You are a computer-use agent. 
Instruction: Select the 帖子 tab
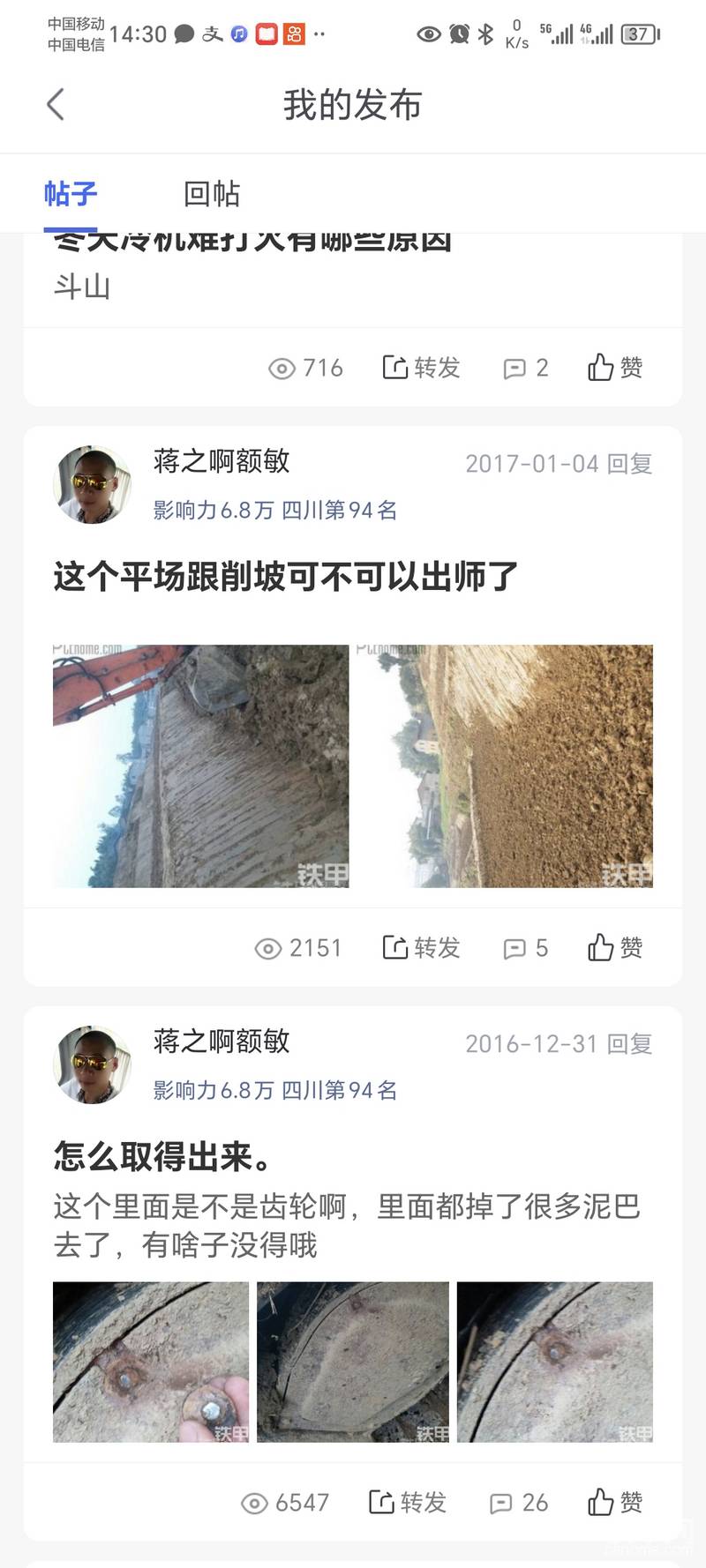point(71,193)
